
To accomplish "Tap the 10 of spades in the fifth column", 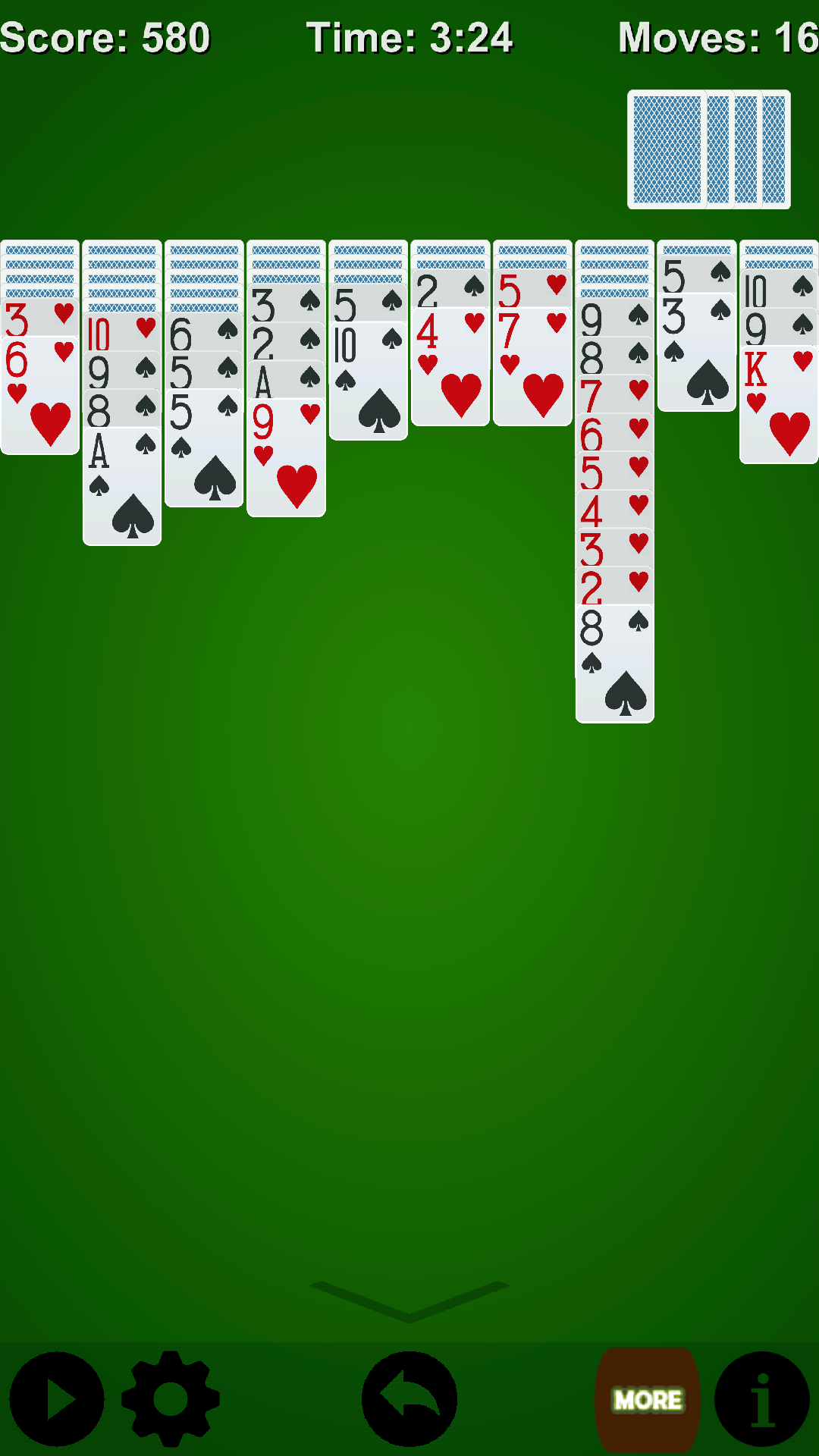I will tap(369, 379).
